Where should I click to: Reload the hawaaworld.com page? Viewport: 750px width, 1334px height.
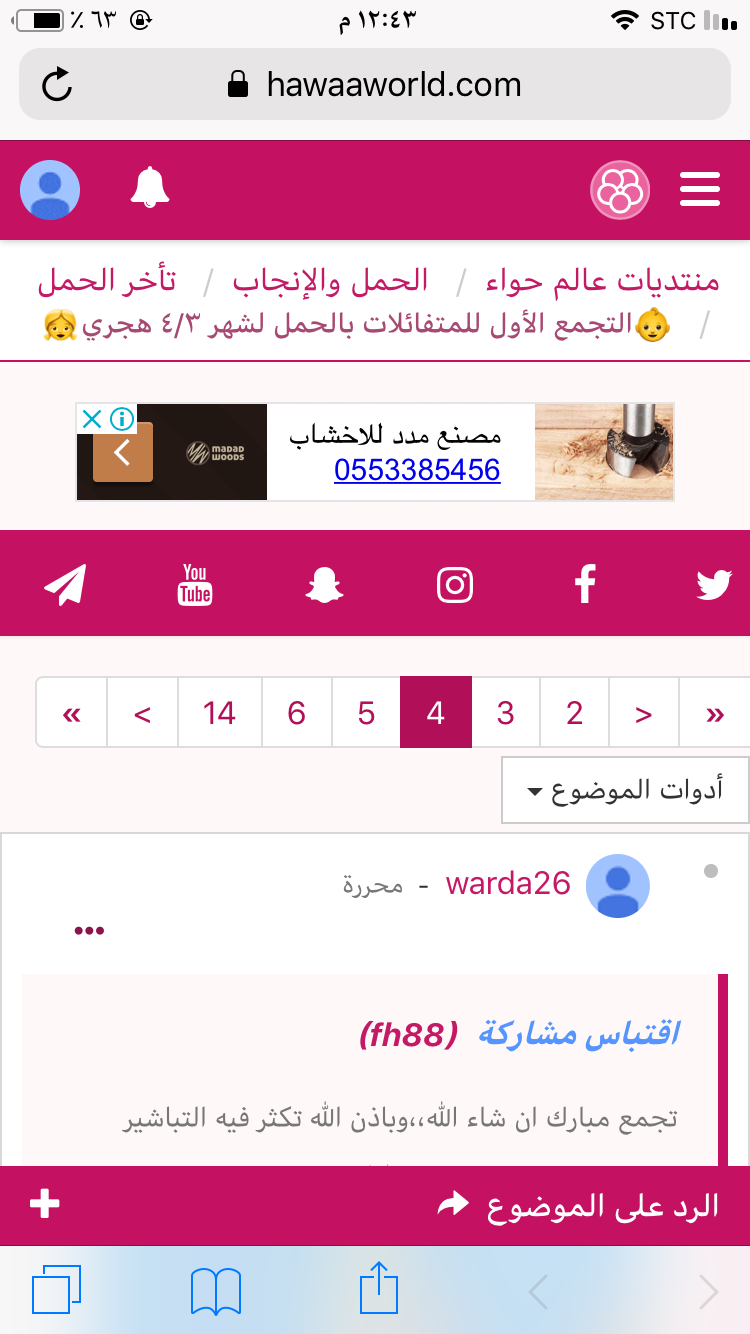[58, 85]
